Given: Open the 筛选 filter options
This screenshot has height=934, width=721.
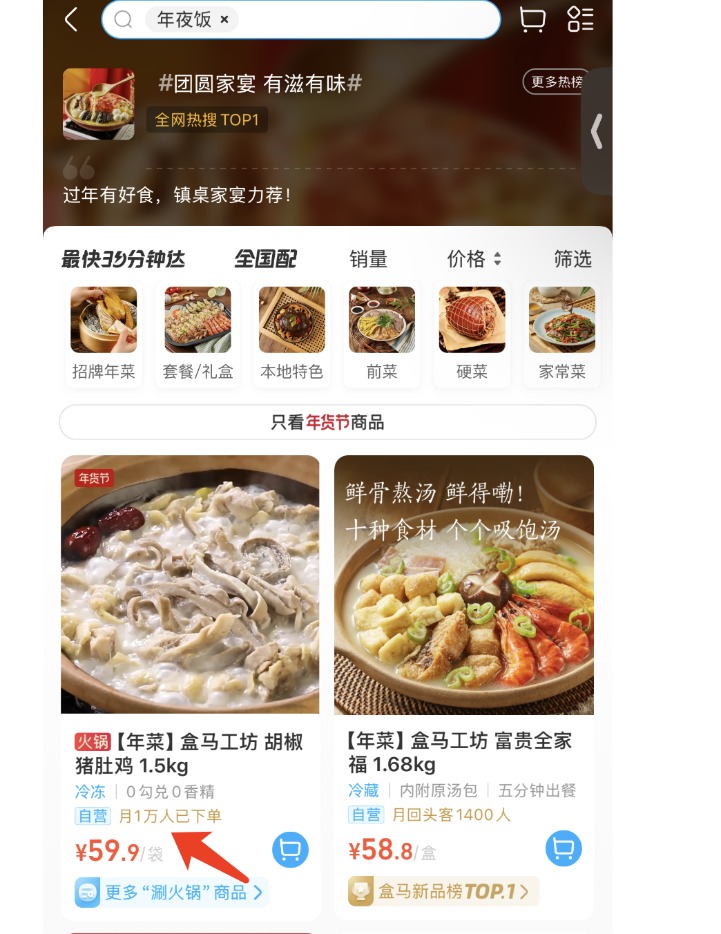Looking at the screenshot, I should tap(573, 259).
